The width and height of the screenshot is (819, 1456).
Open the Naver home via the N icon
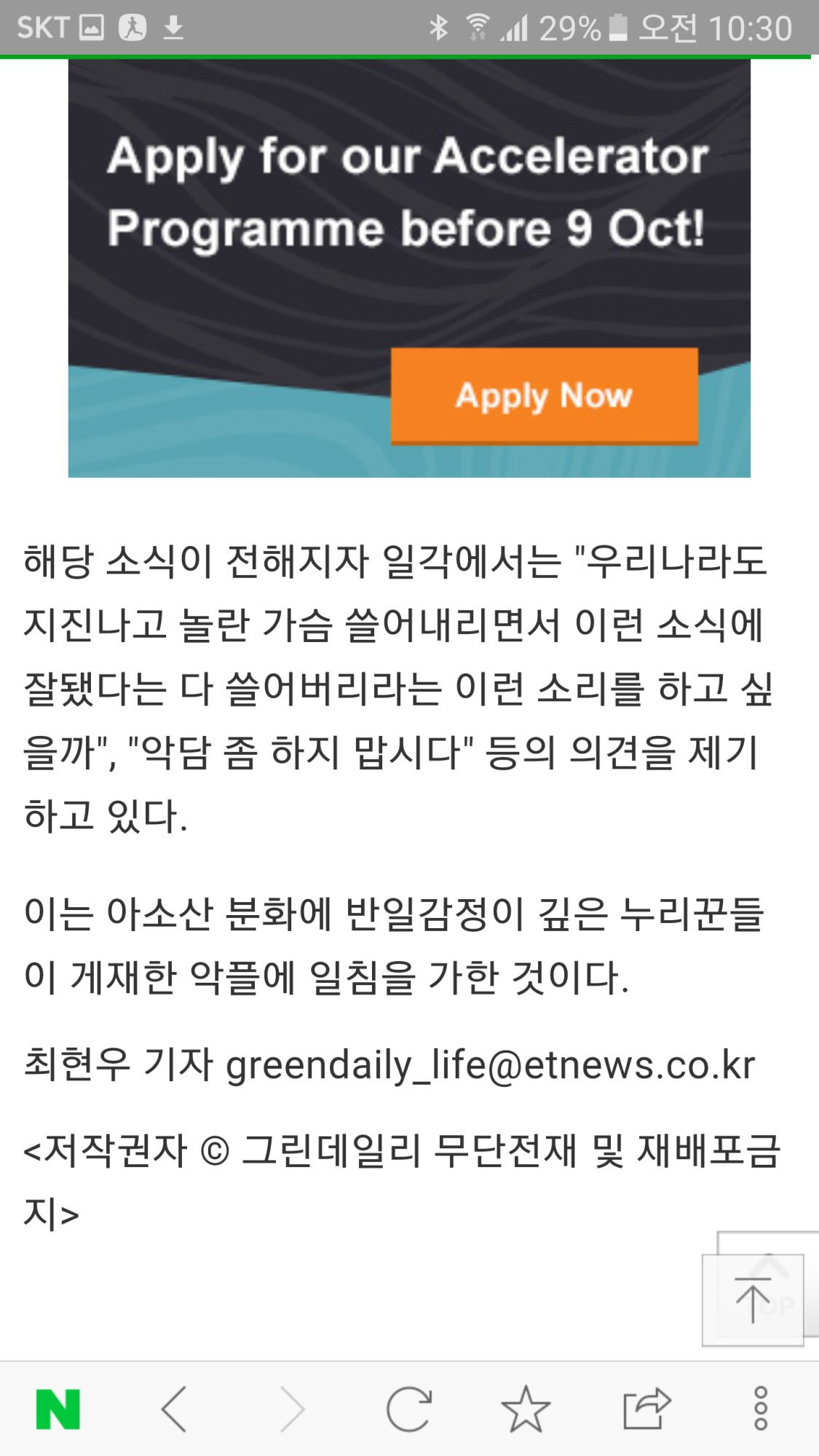click(x=58, y=1409)
